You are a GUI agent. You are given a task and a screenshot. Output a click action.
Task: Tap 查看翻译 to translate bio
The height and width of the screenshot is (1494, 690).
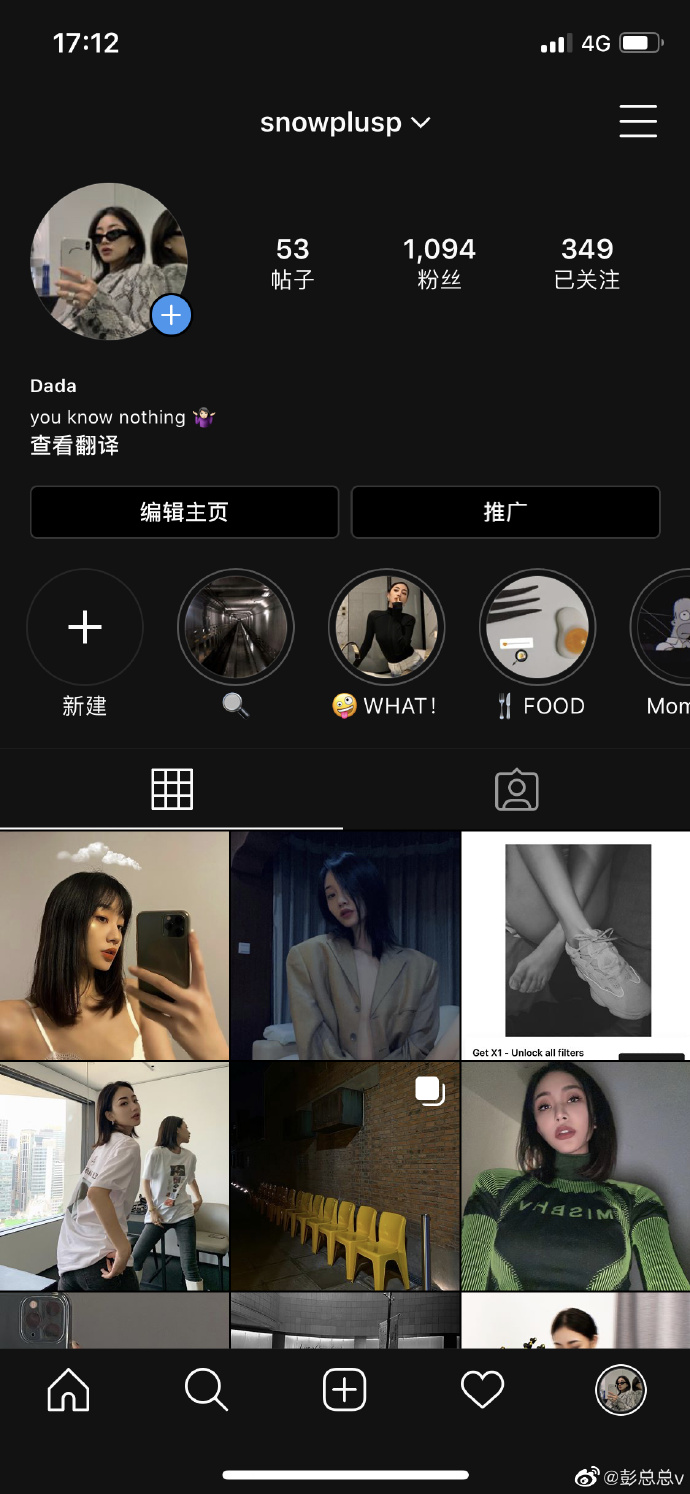75,446
